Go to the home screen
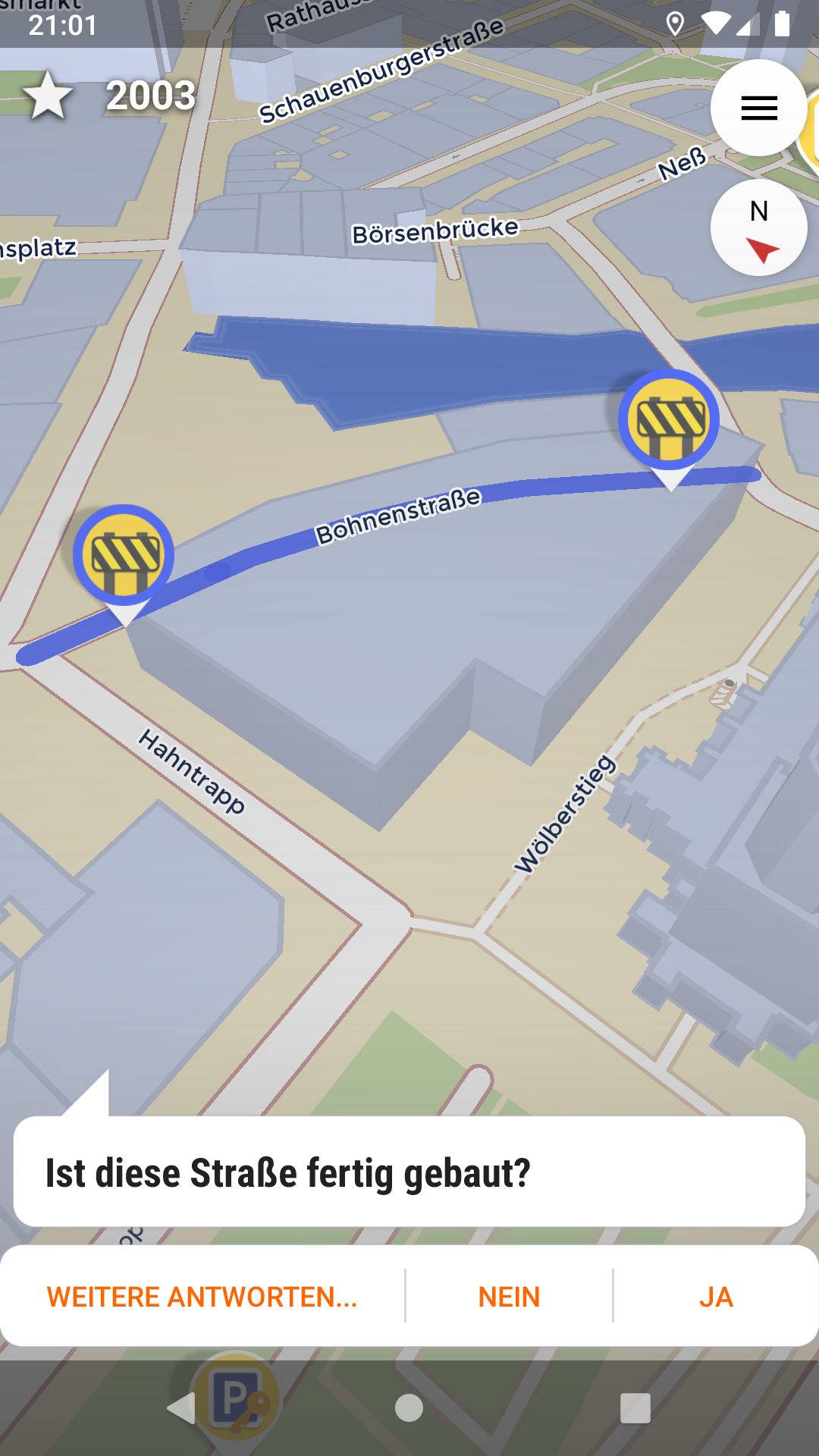Screen dimensions: 819x1456 point(409,1408)
